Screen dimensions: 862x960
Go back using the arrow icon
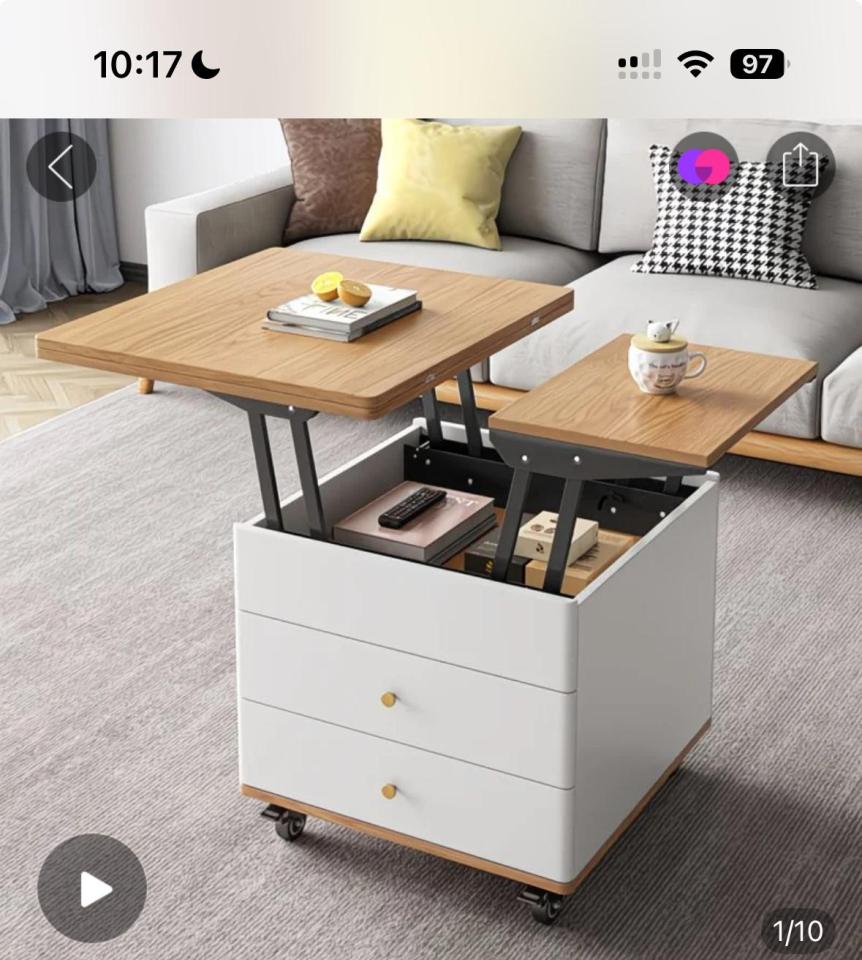coord(61,167)
